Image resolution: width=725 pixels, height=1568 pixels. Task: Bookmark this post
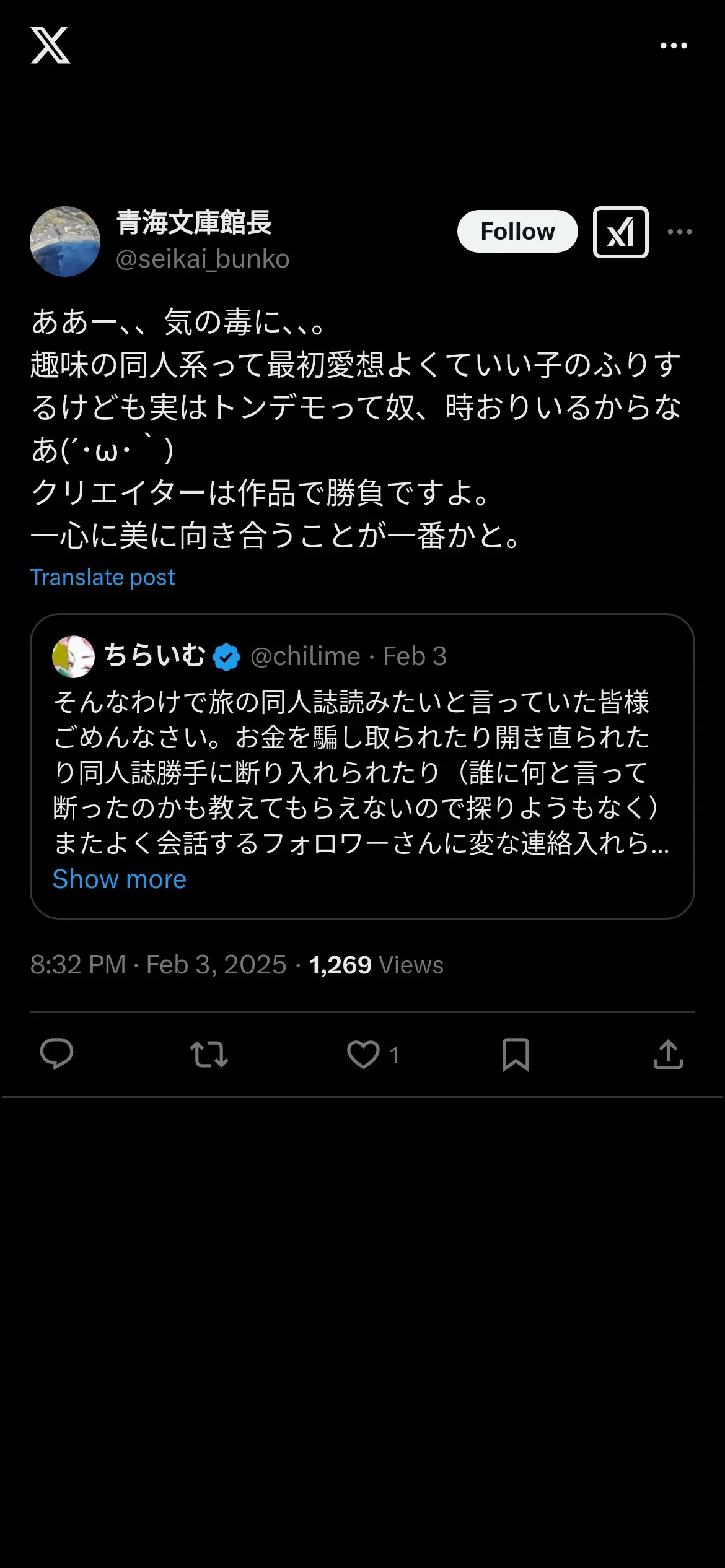[516, 1054]
